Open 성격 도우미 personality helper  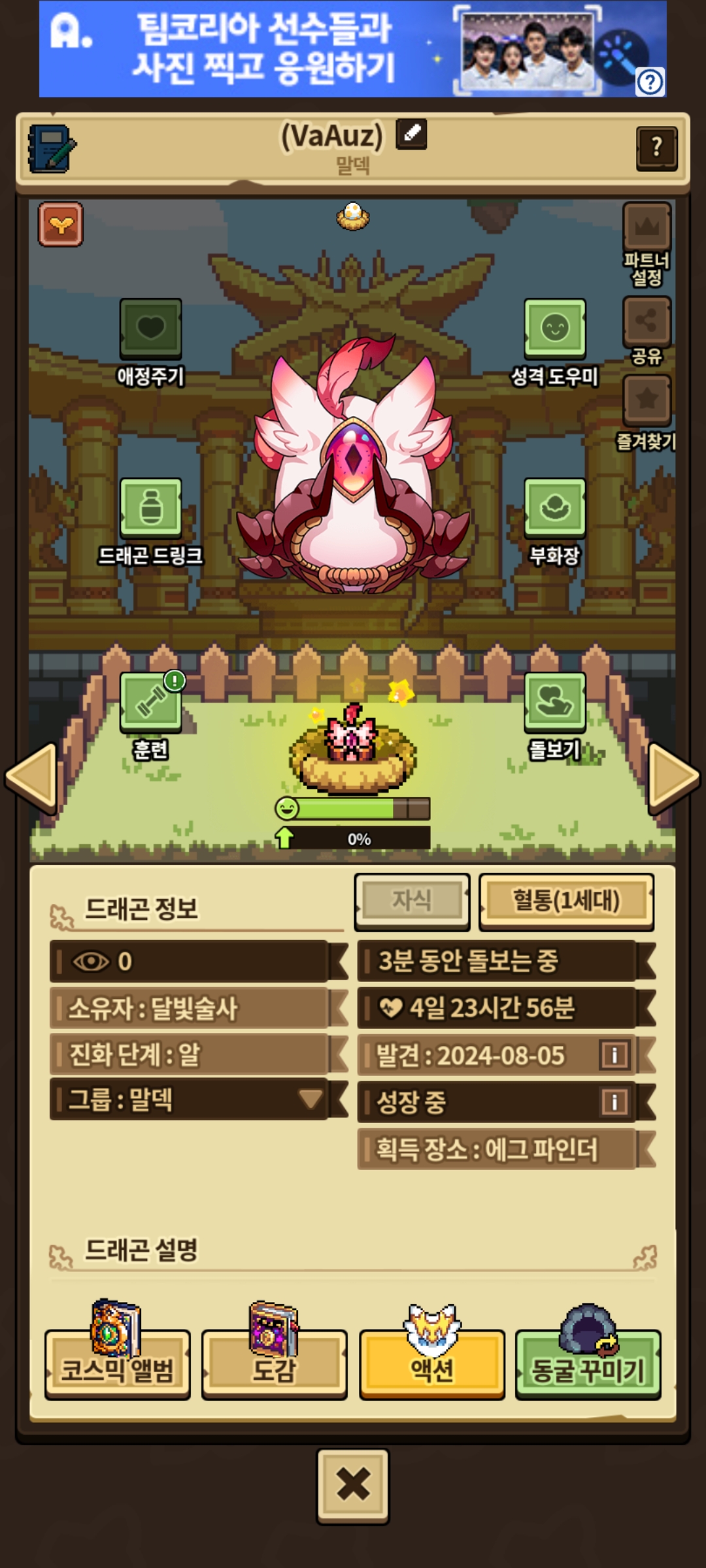(x=554, y=342)
